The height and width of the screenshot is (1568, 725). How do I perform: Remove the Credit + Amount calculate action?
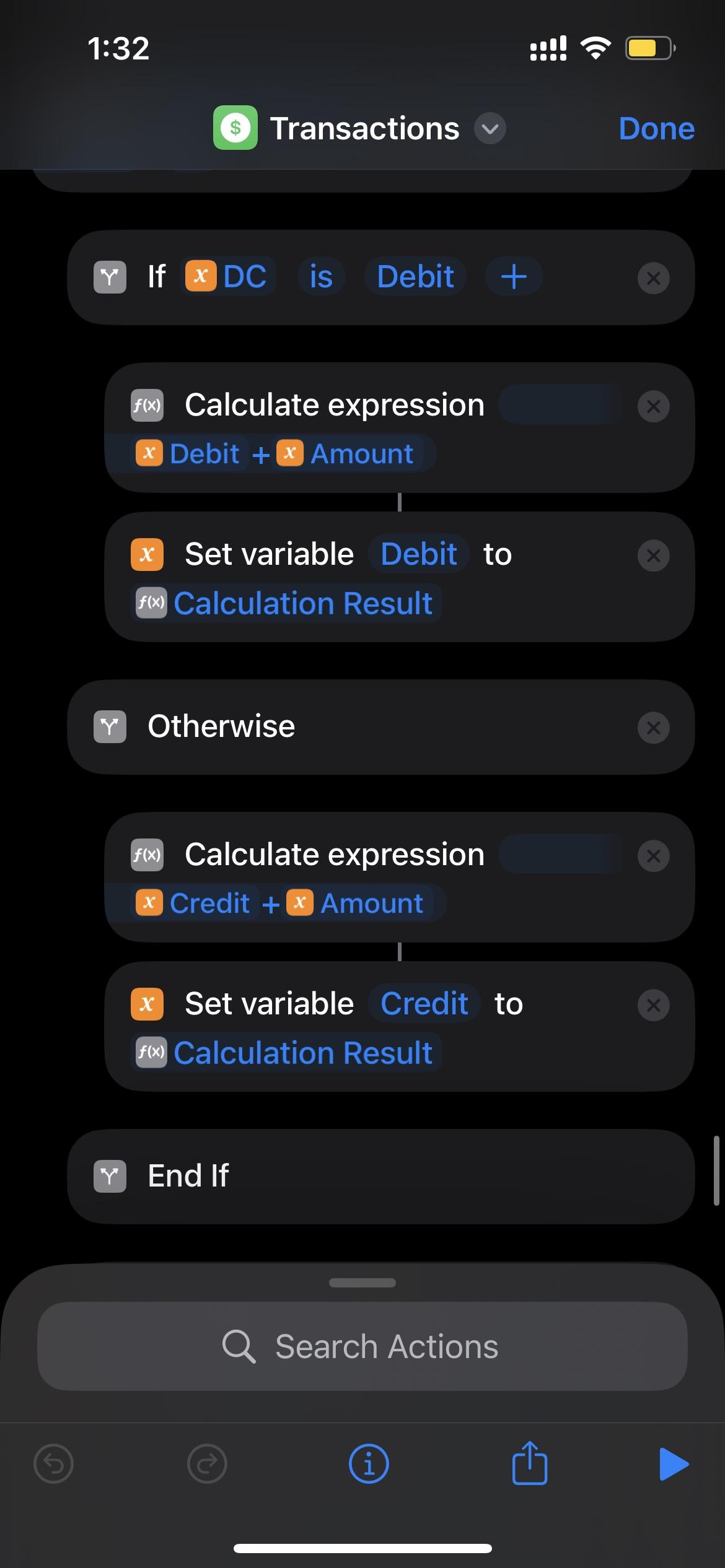click(653, 856)
